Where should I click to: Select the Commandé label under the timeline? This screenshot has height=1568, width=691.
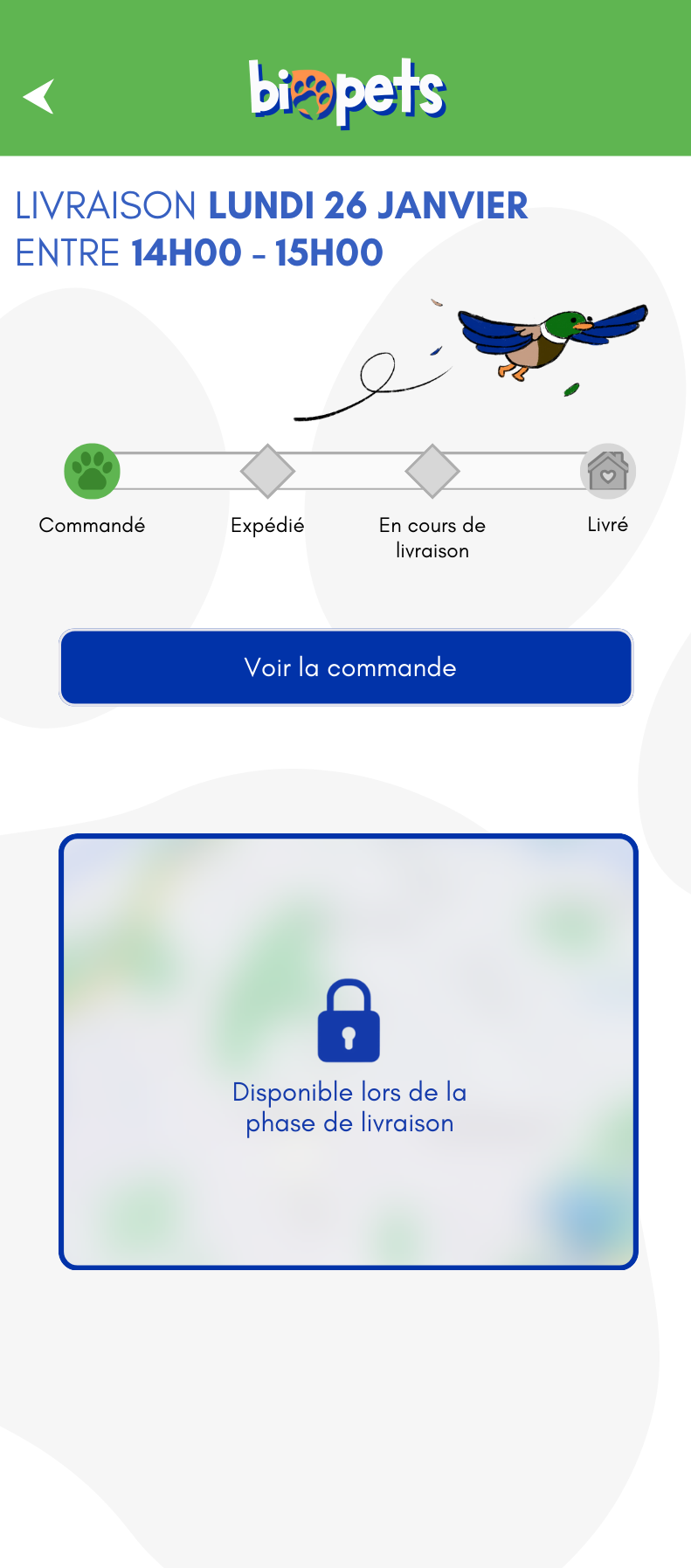(92, 525)
